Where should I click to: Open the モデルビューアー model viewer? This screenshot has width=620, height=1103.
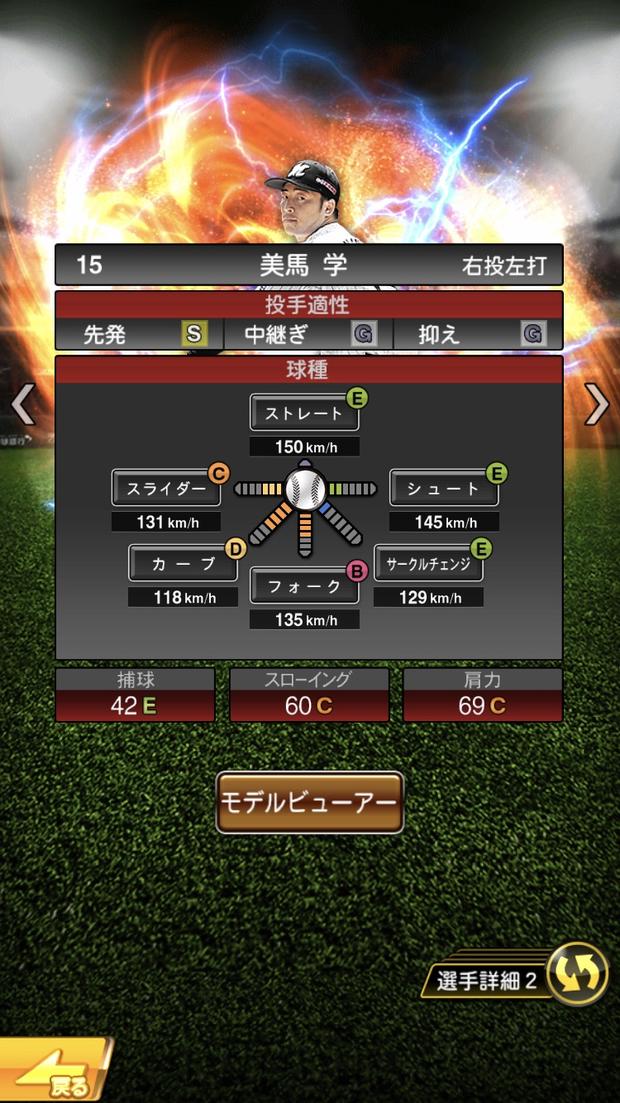click(x=309, y=802)
